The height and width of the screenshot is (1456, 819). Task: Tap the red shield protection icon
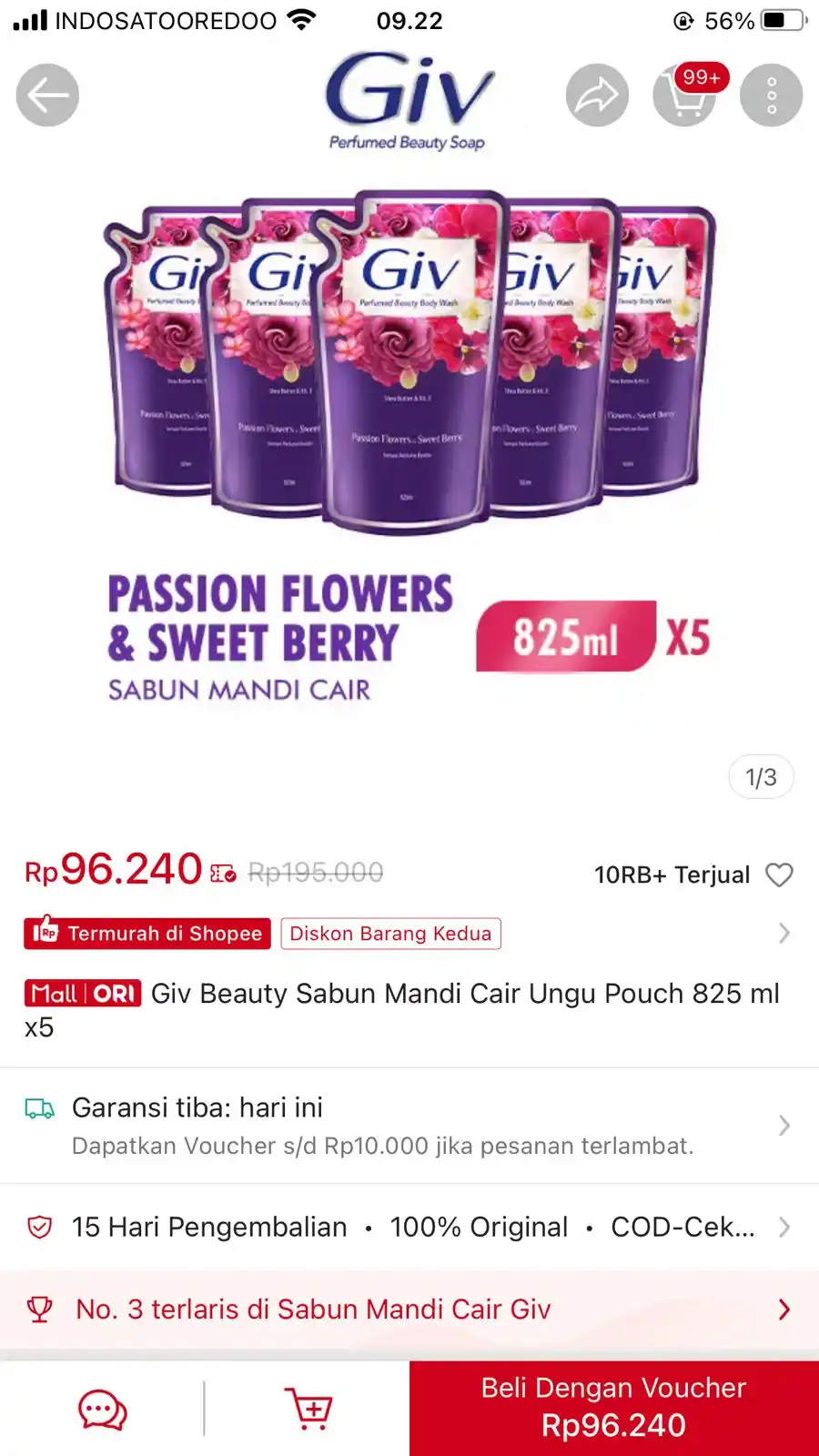[x=38, y=1227]
